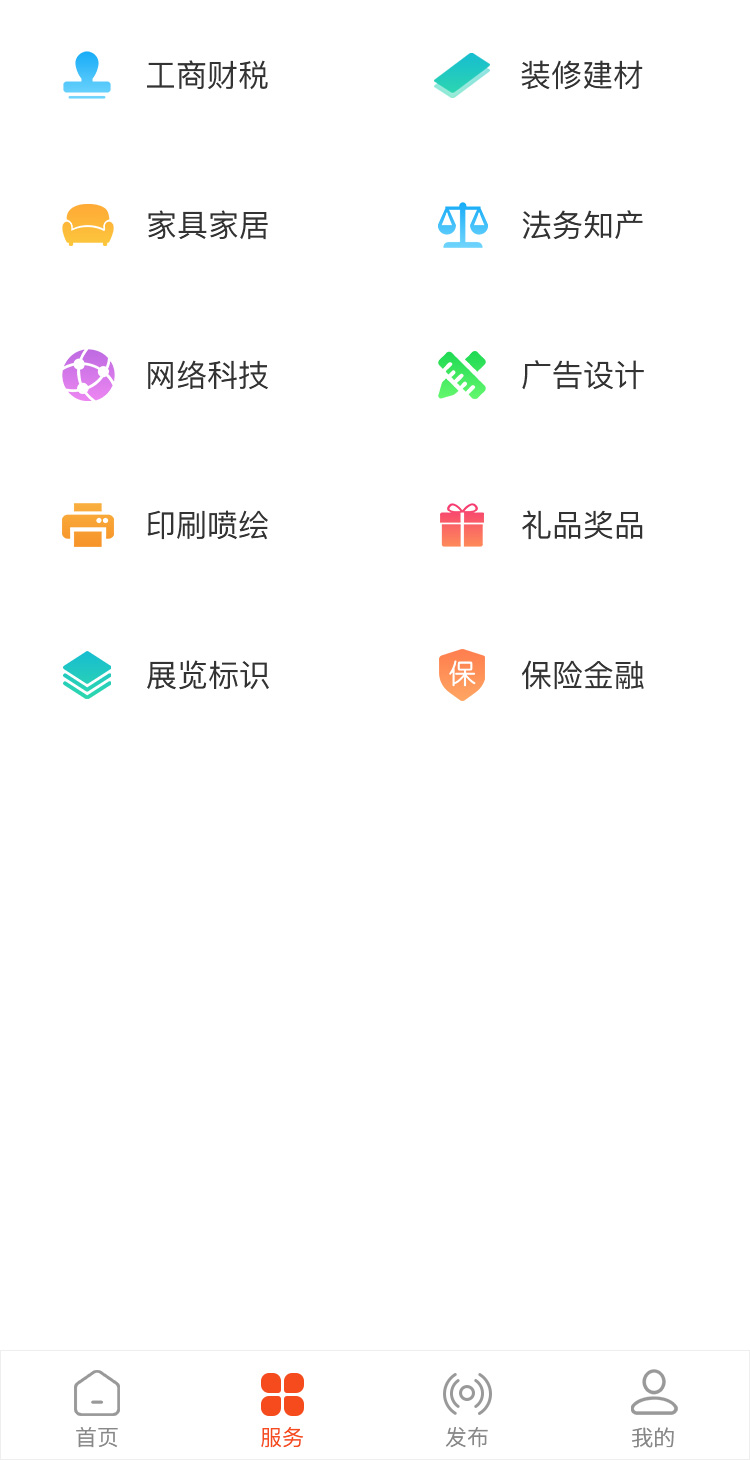Open 家具家居 services

click(x=167, y=226)
